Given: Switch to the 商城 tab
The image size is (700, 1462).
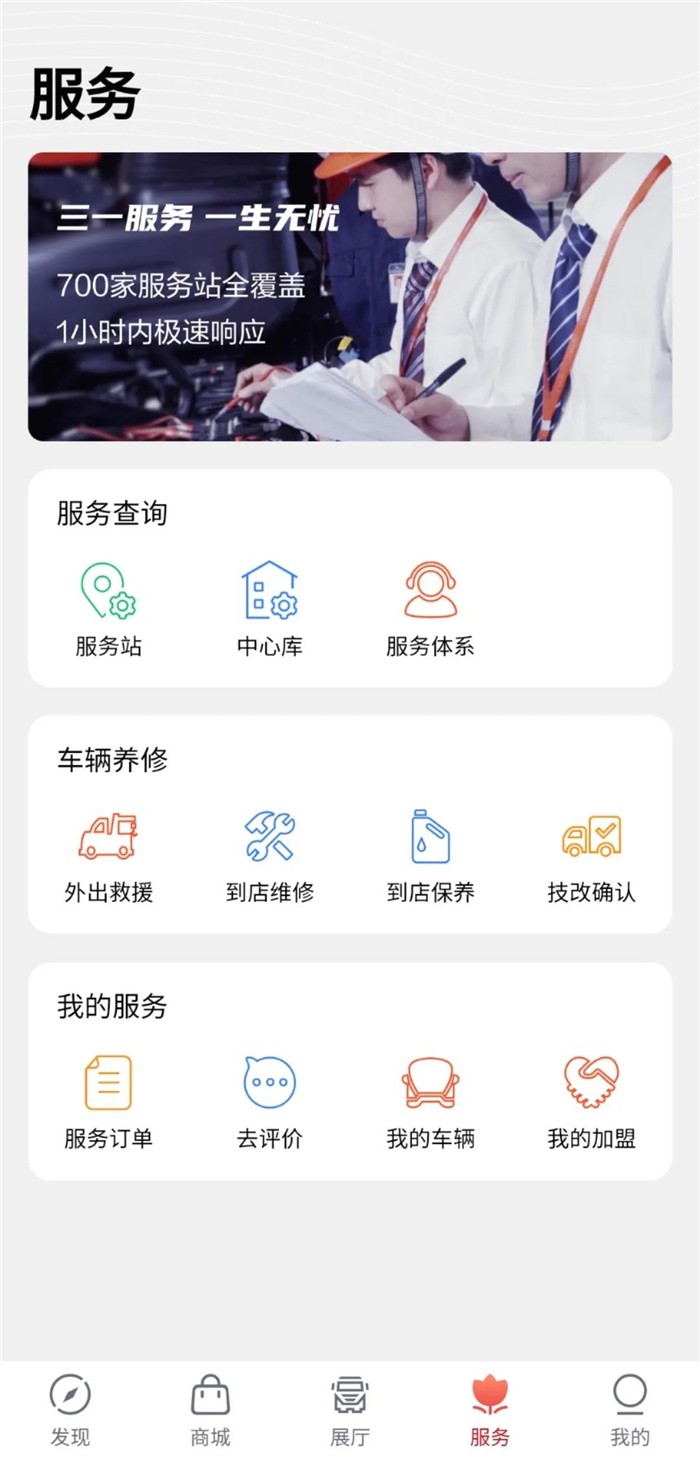Looking at the screenshot, I should point(210,1411).
